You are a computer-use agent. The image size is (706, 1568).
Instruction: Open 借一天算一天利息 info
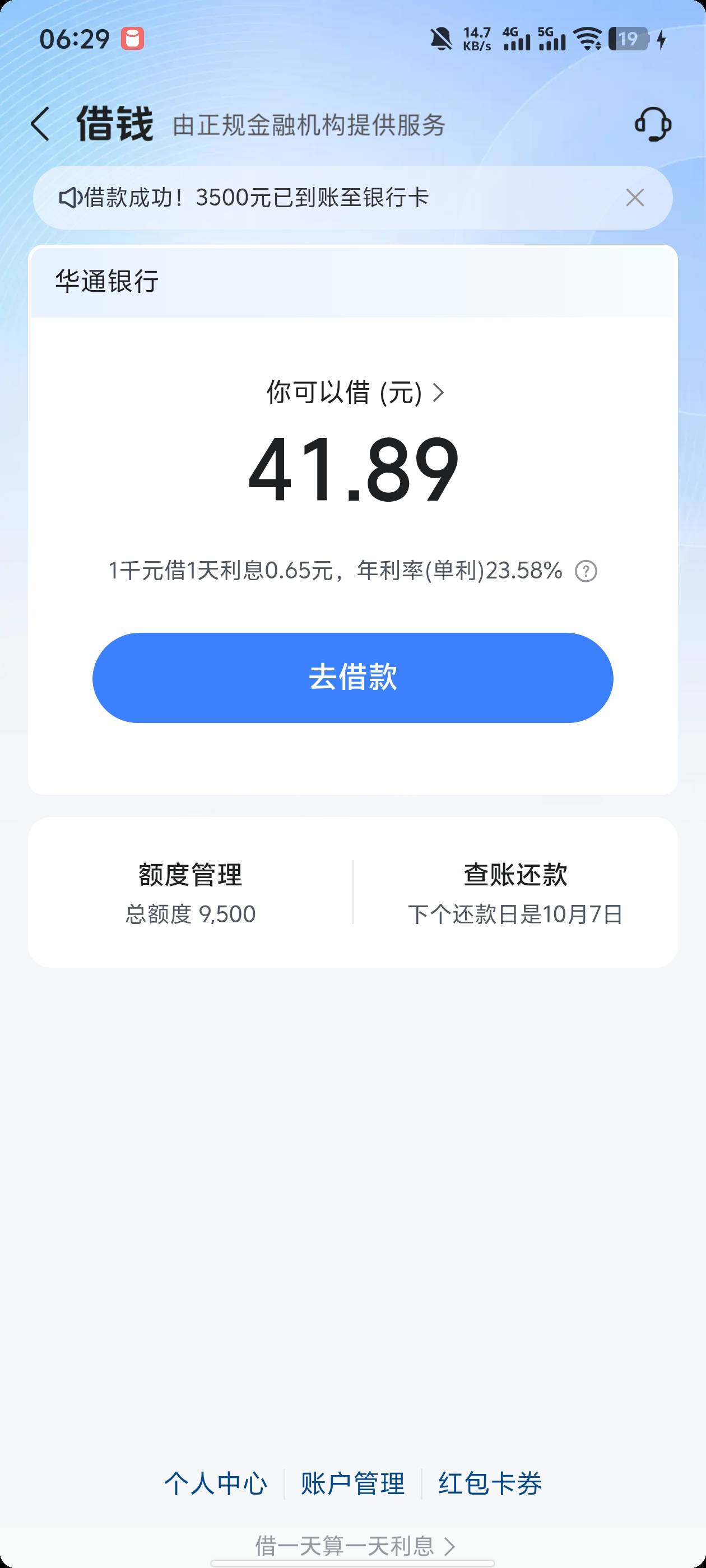point(355,1546)
